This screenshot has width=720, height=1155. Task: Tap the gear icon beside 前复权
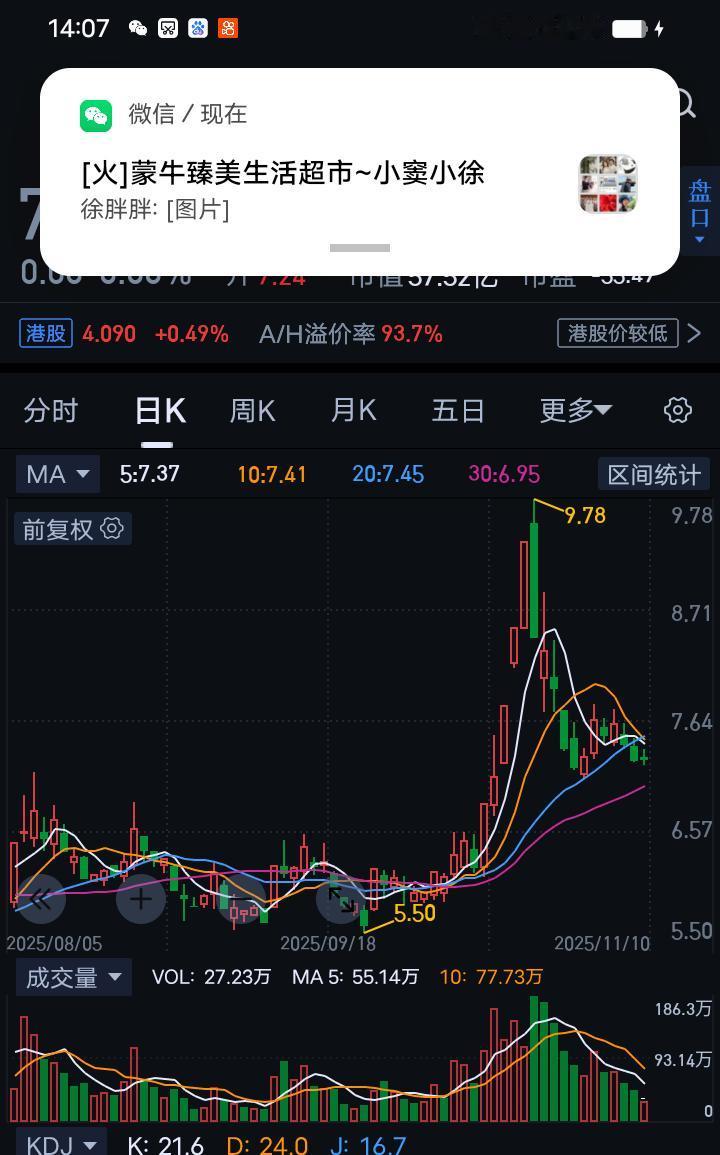109,529
